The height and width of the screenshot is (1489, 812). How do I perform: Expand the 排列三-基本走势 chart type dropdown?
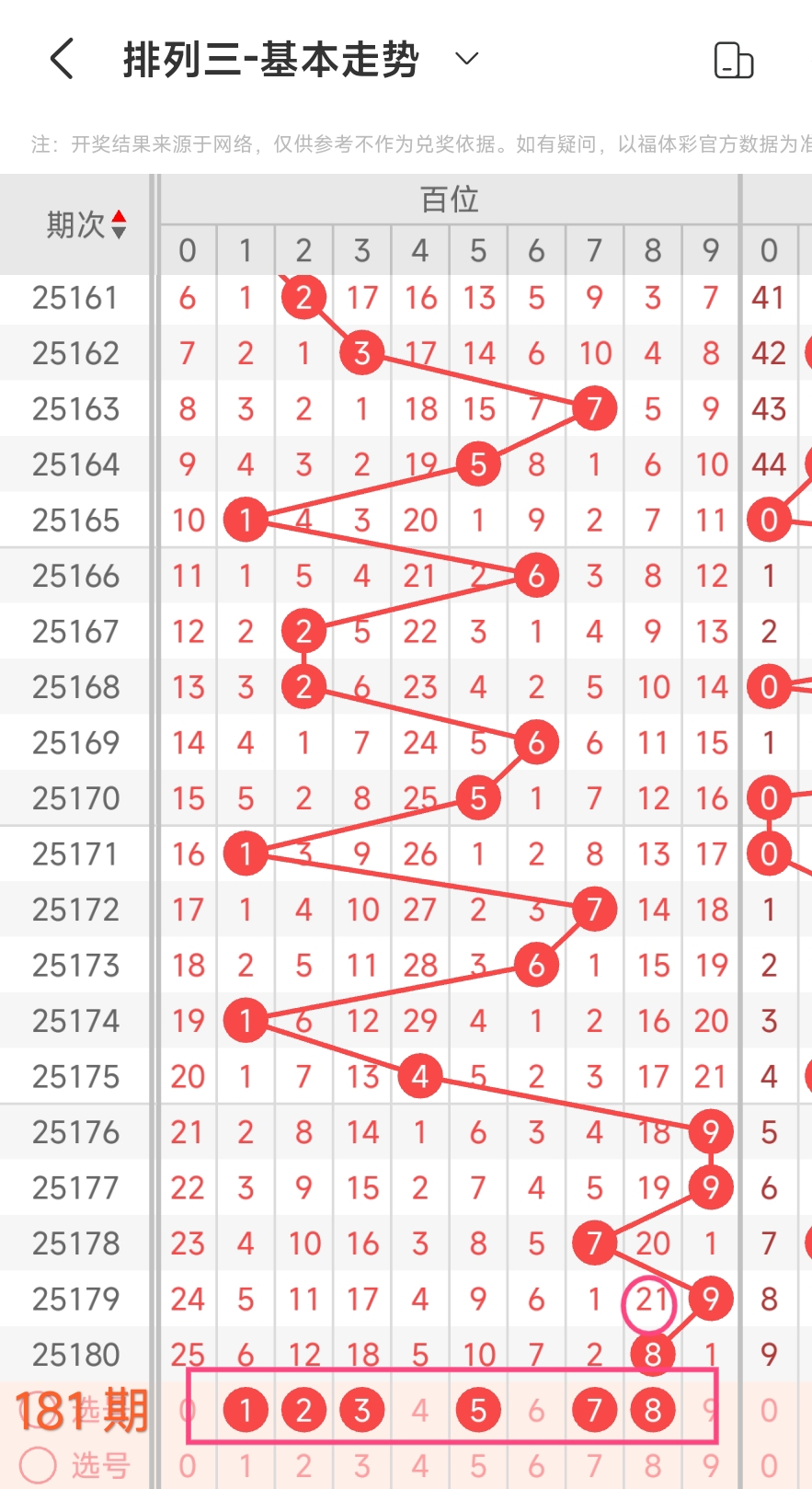pyautogui.click(x=467, y=59)
